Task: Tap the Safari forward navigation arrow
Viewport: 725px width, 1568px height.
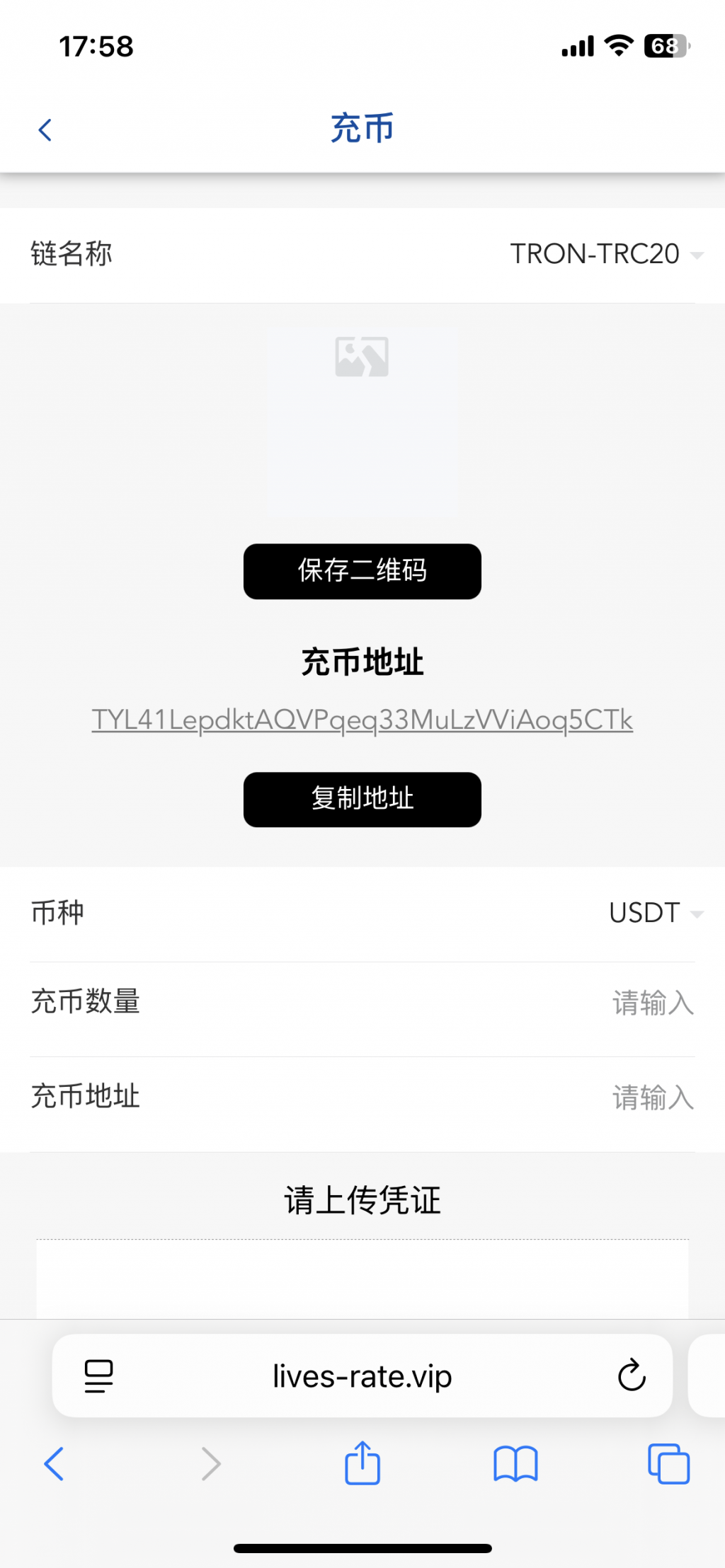Action: pos(210,1465)
